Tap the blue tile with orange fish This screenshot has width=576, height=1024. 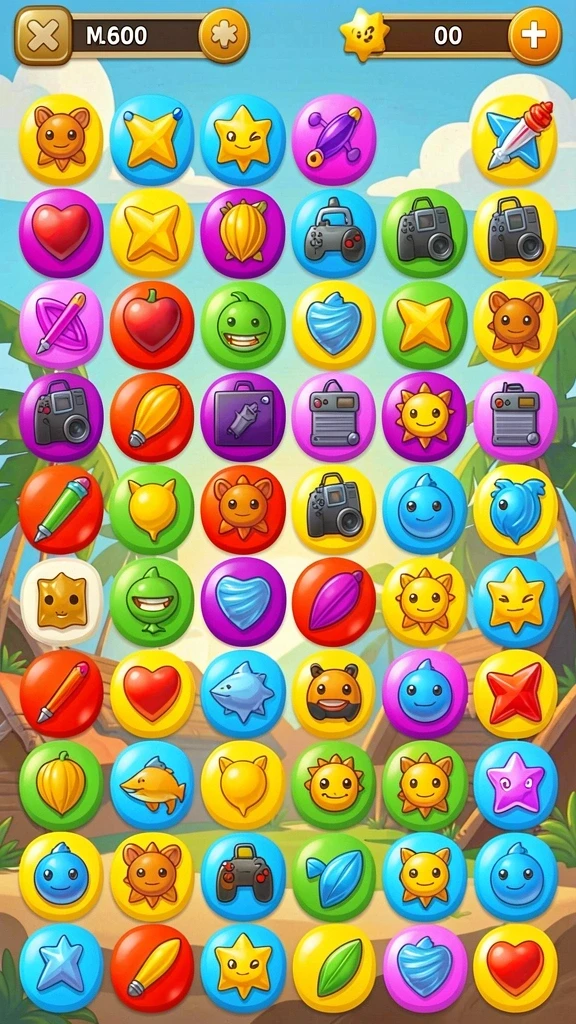click(152, 784)
